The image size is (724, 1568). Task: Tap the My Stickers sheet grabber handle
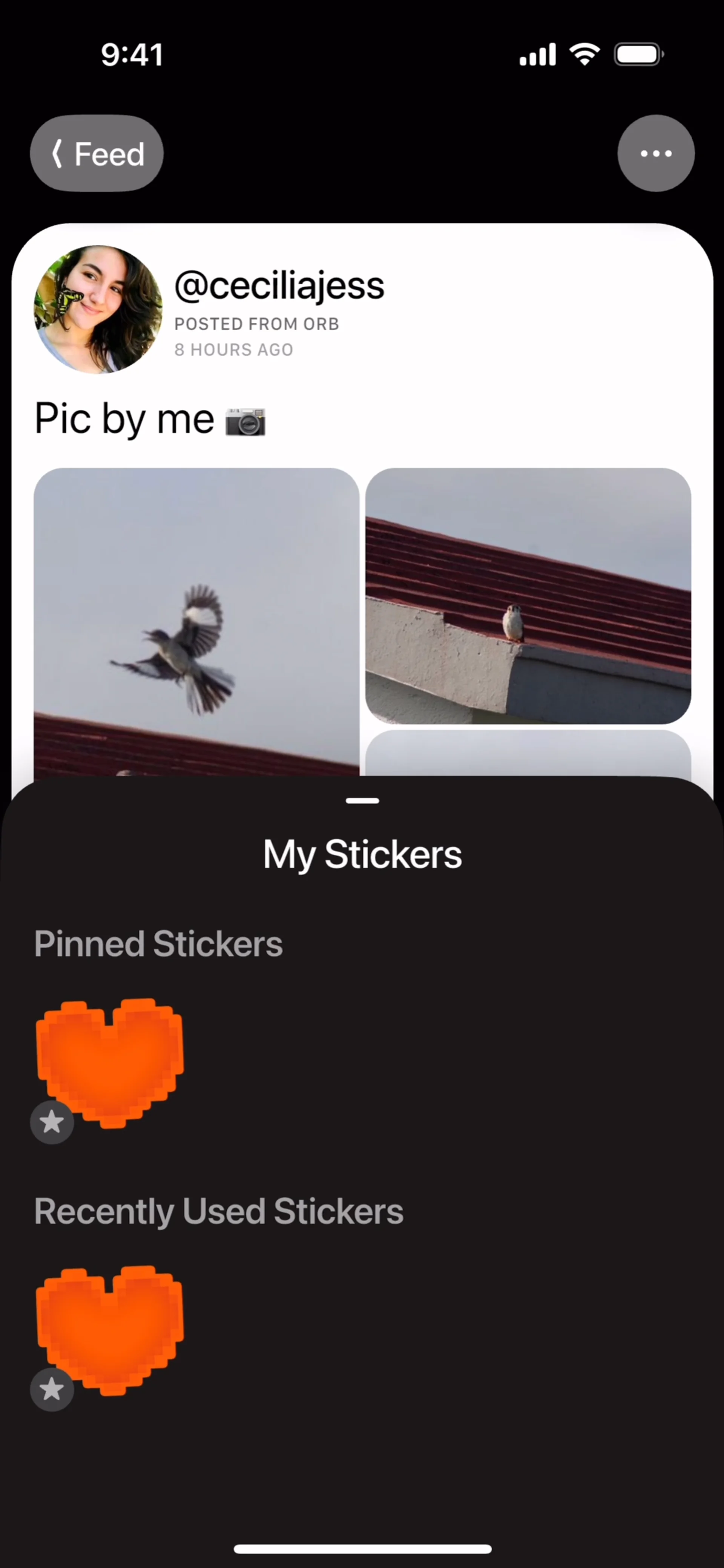click(x=362, y=801)
